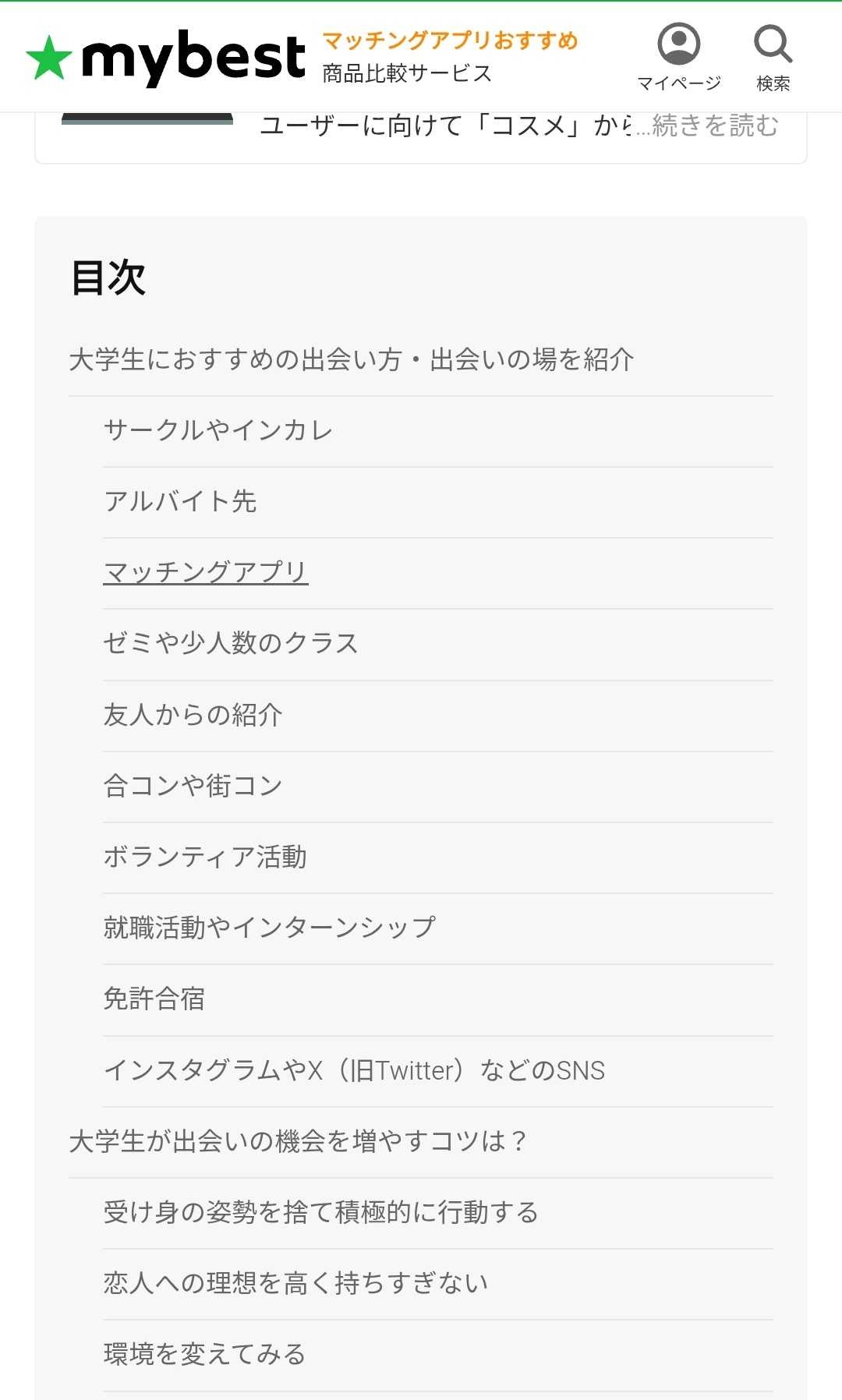Open マイページ account icon

click(678, 56)
